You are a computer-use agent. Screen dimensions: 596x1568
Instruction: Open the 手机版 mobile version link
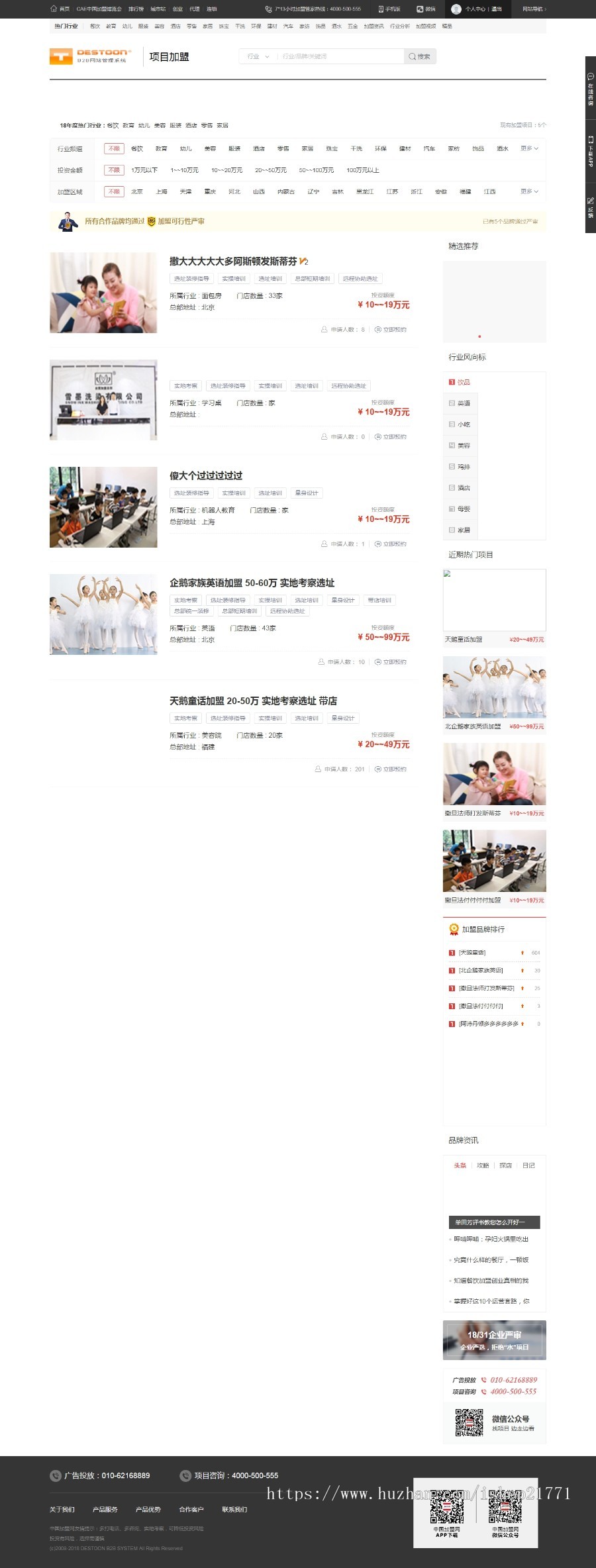point(389,9)
